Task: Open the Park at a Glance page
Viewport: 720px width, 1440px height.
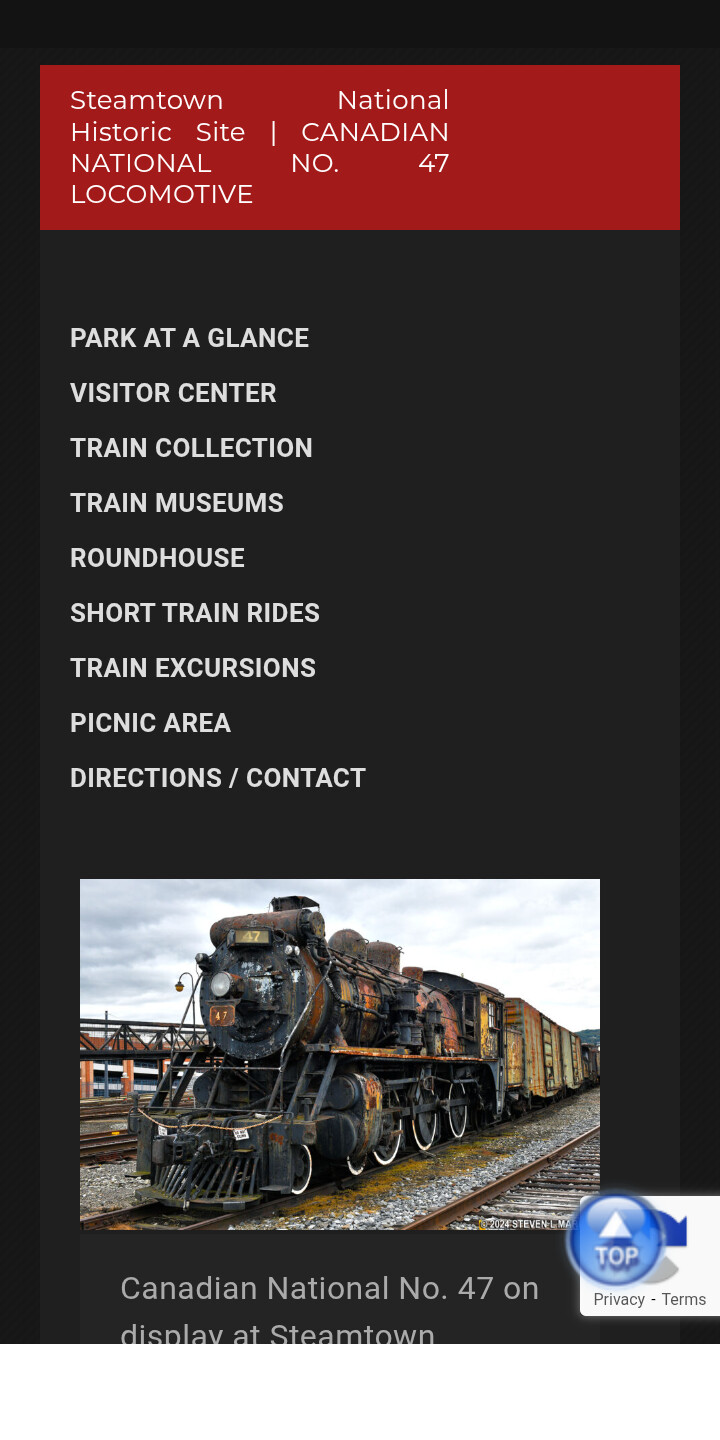Action: coord(189,338)
